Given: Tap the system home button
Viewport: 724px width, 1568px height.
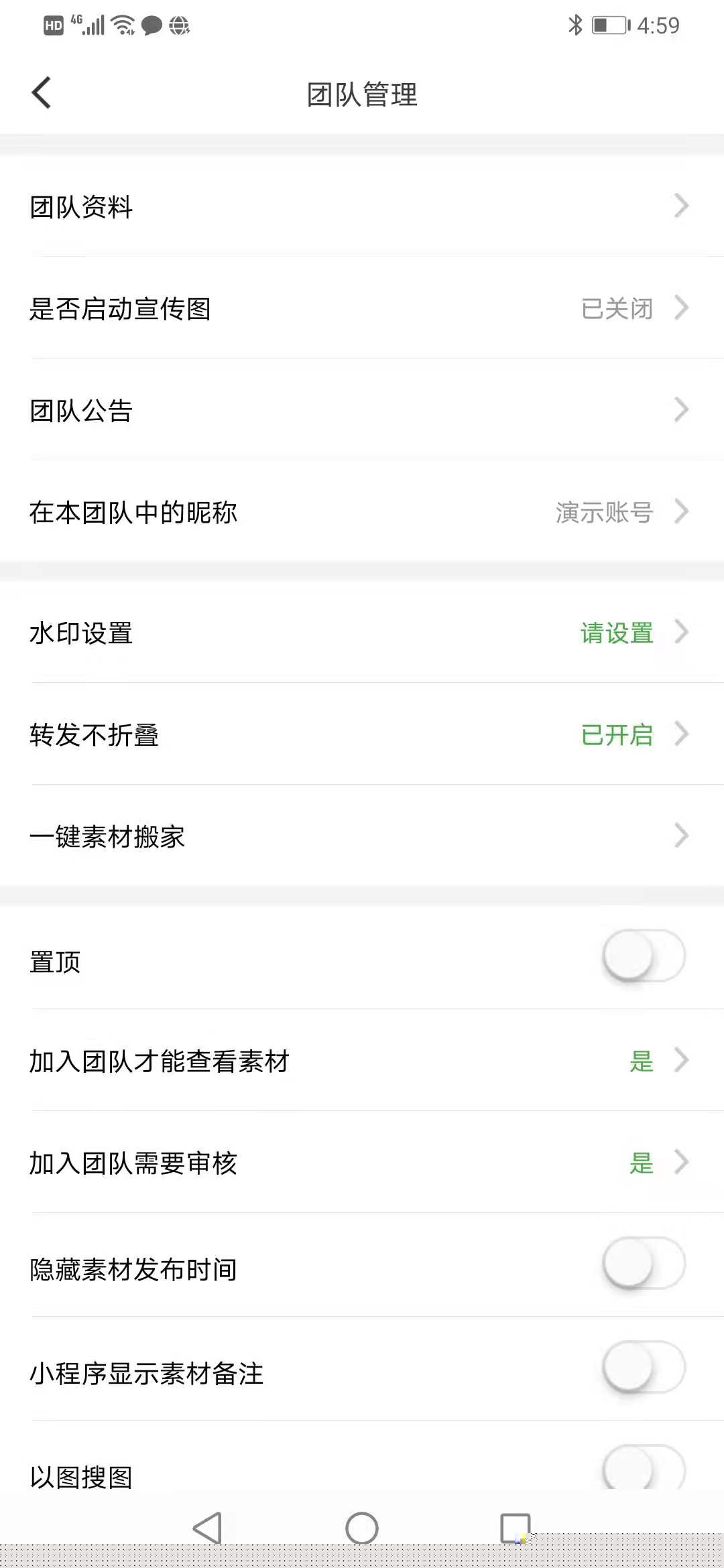Looking at the screenshot, I should 362,1528.
